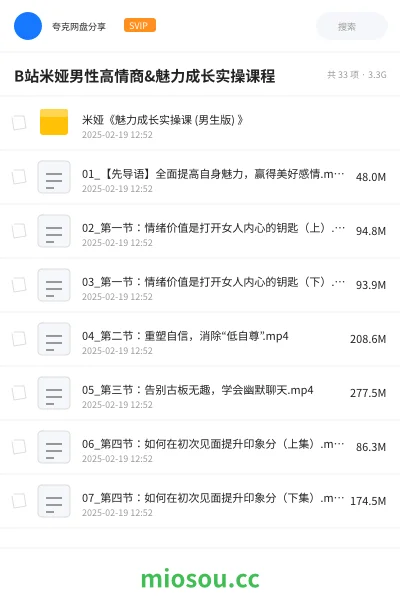Tick checkbox for 07_第四节 (下集) file
The width and height of the screenshot is (400, 600).
point(19,501)
